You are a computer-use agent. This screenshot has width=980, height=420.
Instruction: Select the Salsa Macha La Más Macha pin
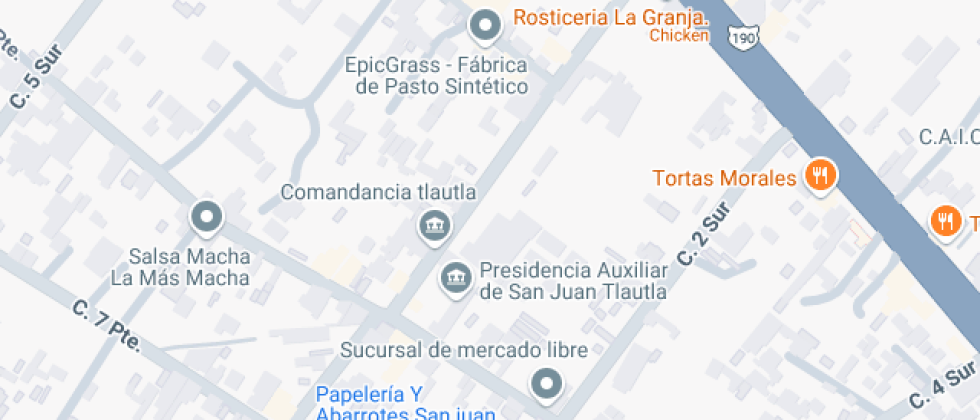click(x=206, y=216)
